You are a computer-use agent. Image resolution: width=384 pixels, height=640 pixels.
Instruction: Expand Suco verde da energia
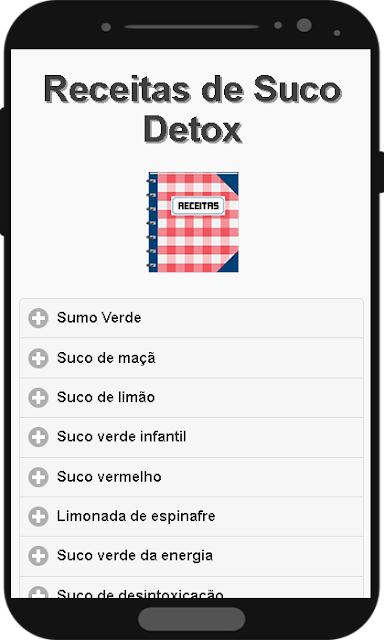click(x=191, y=556)
